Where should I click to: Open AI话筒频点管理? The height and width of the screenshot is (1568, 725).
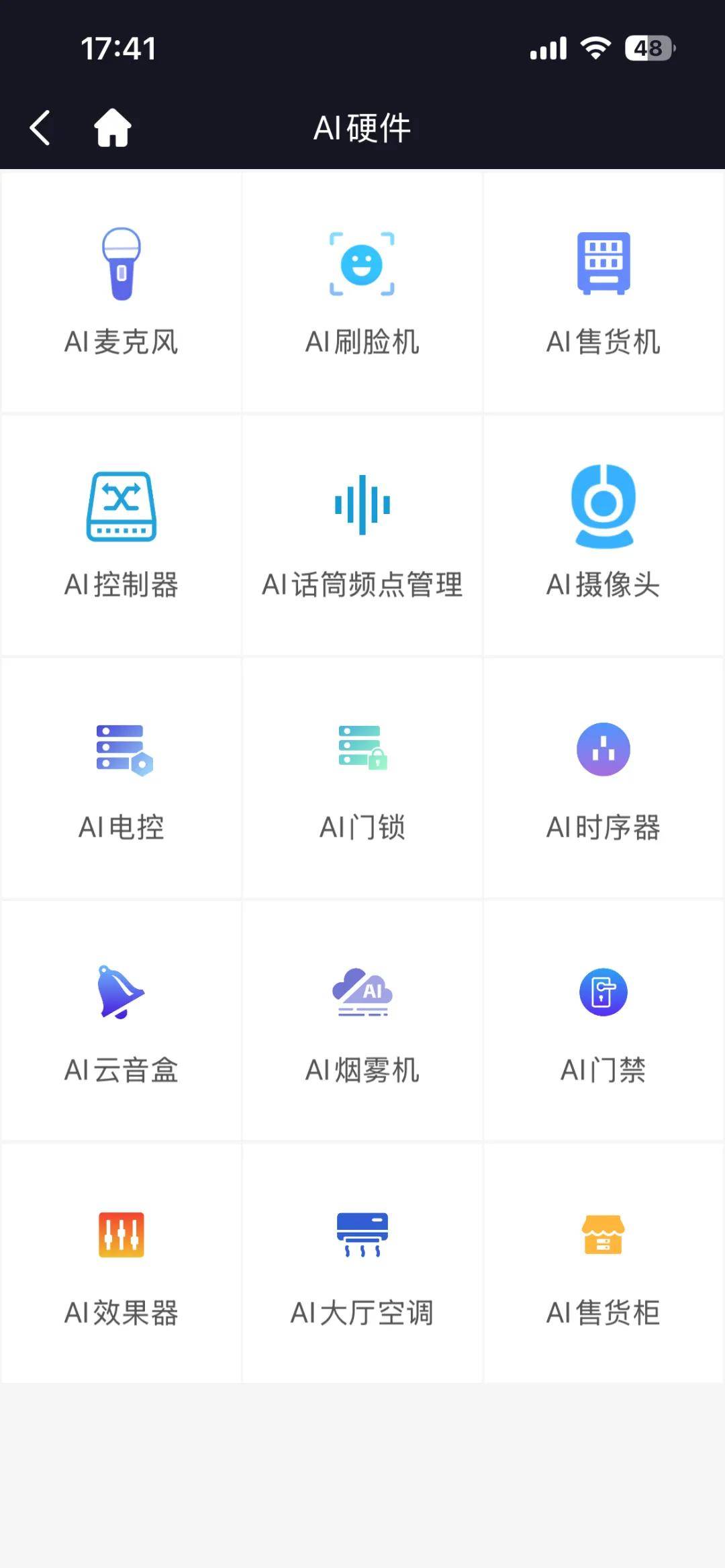pyautogui.click(x=362, y=535)
